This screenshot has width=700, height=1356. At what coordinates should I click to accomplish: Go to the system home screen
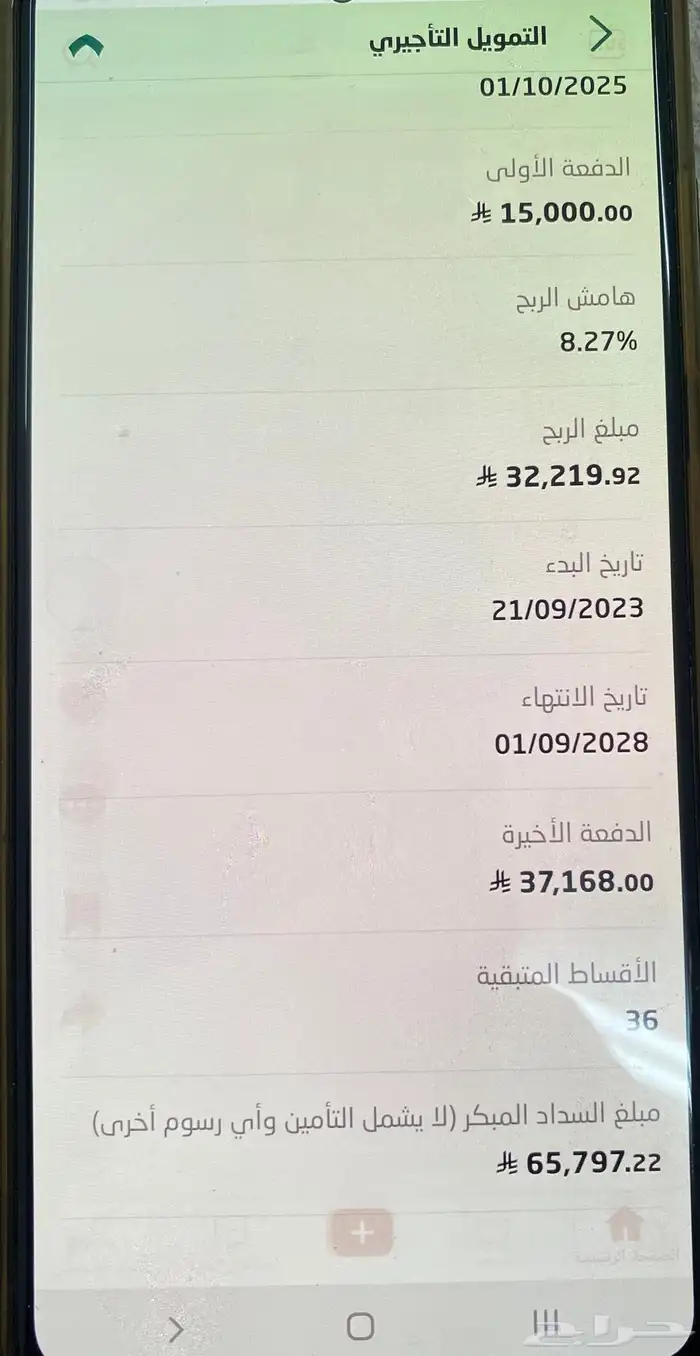pyautogui.click(x=360, y=1327)
